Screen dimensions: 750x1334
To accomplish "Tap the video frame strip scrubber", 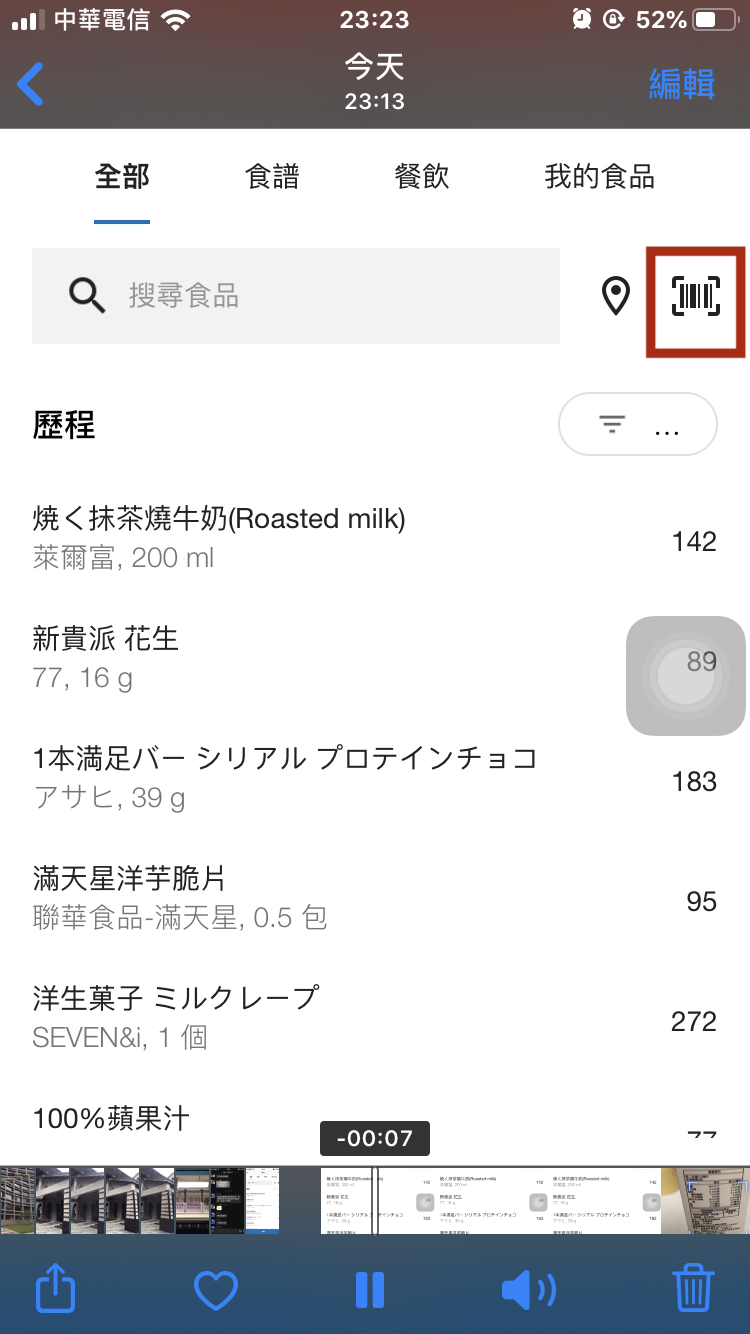I will pos(375,1200).
